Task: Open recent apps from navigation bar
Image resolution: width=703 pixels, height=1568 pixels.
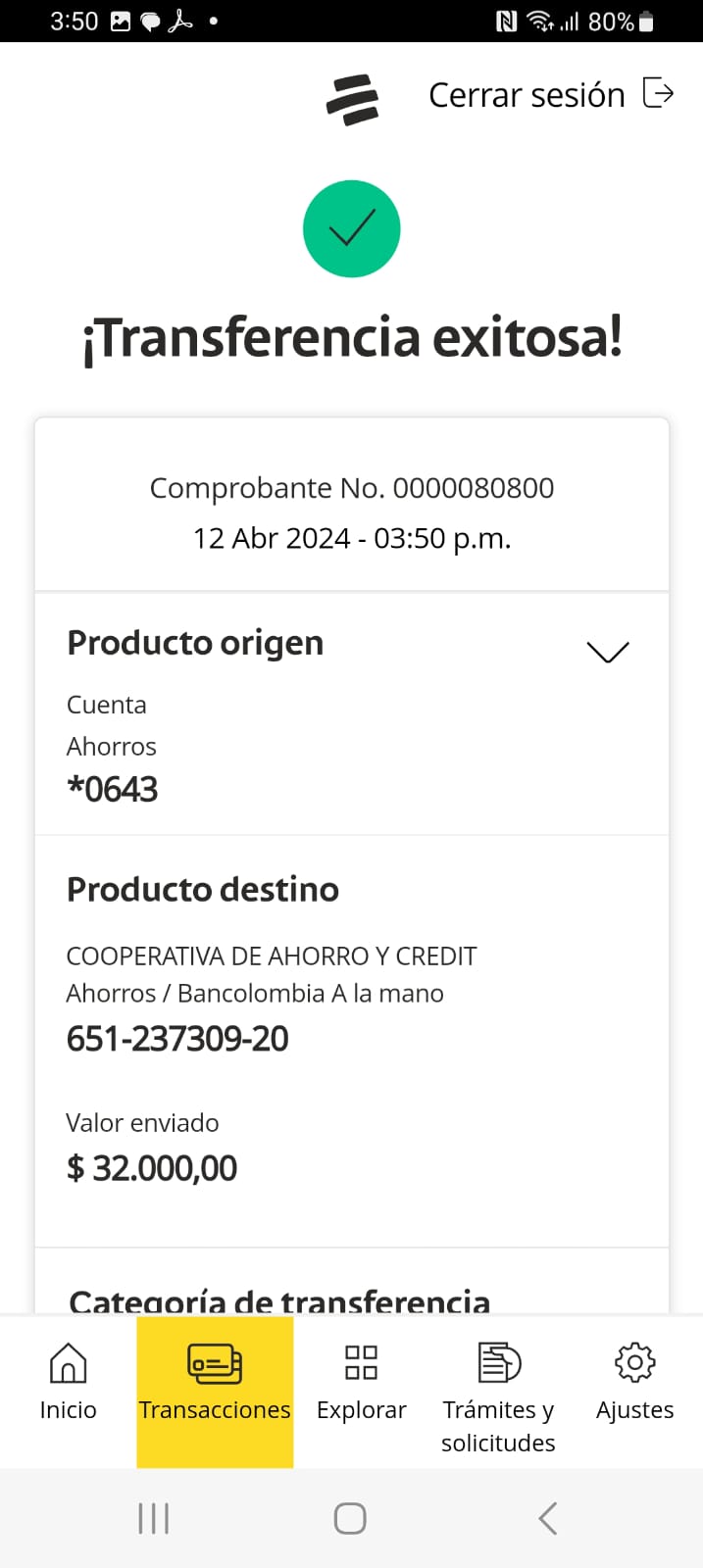Action: click(154, 1518)
